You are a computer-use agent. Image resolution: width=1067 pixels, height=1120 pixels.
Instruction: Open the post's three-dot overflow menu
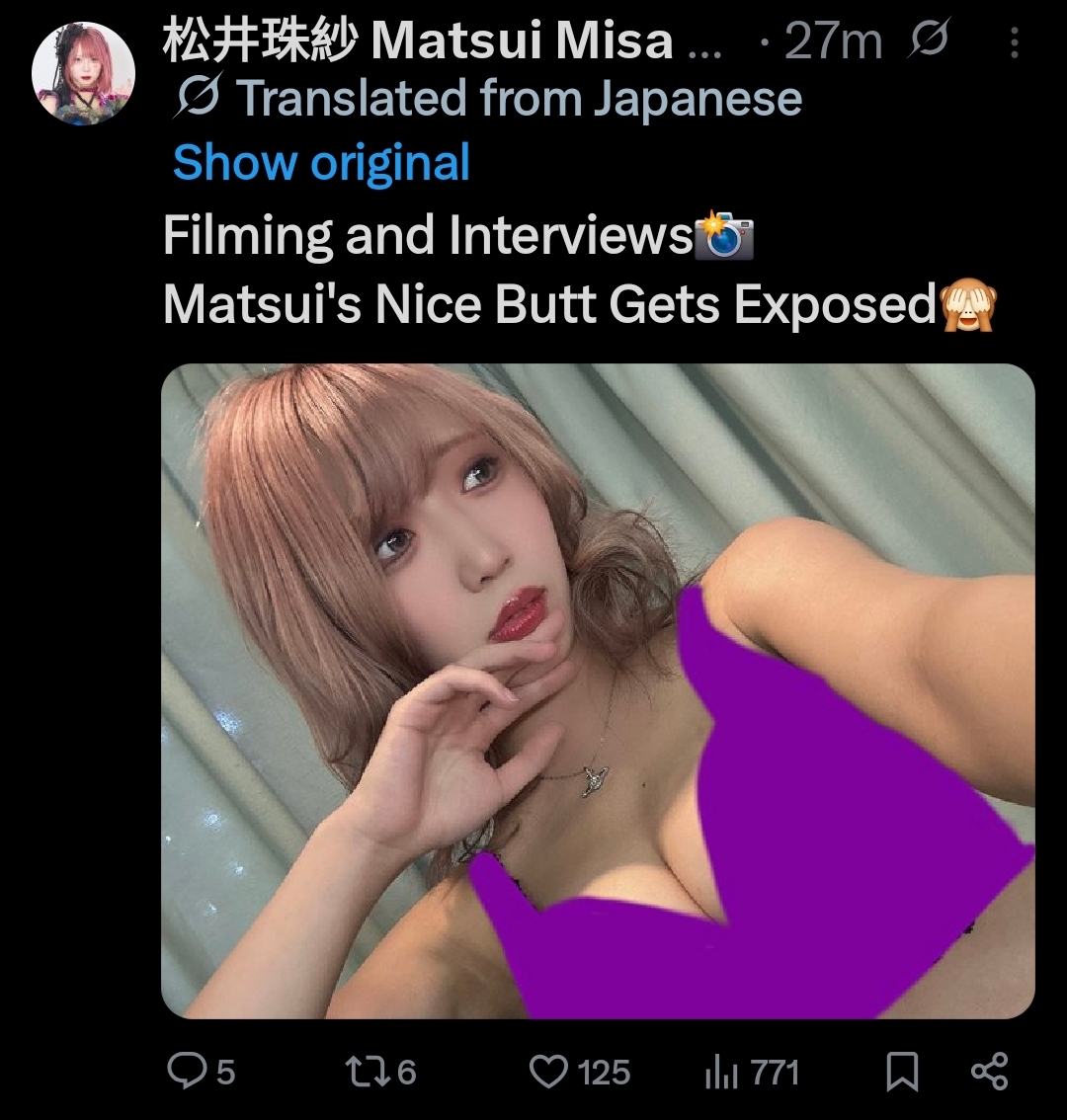(1014, 42)
